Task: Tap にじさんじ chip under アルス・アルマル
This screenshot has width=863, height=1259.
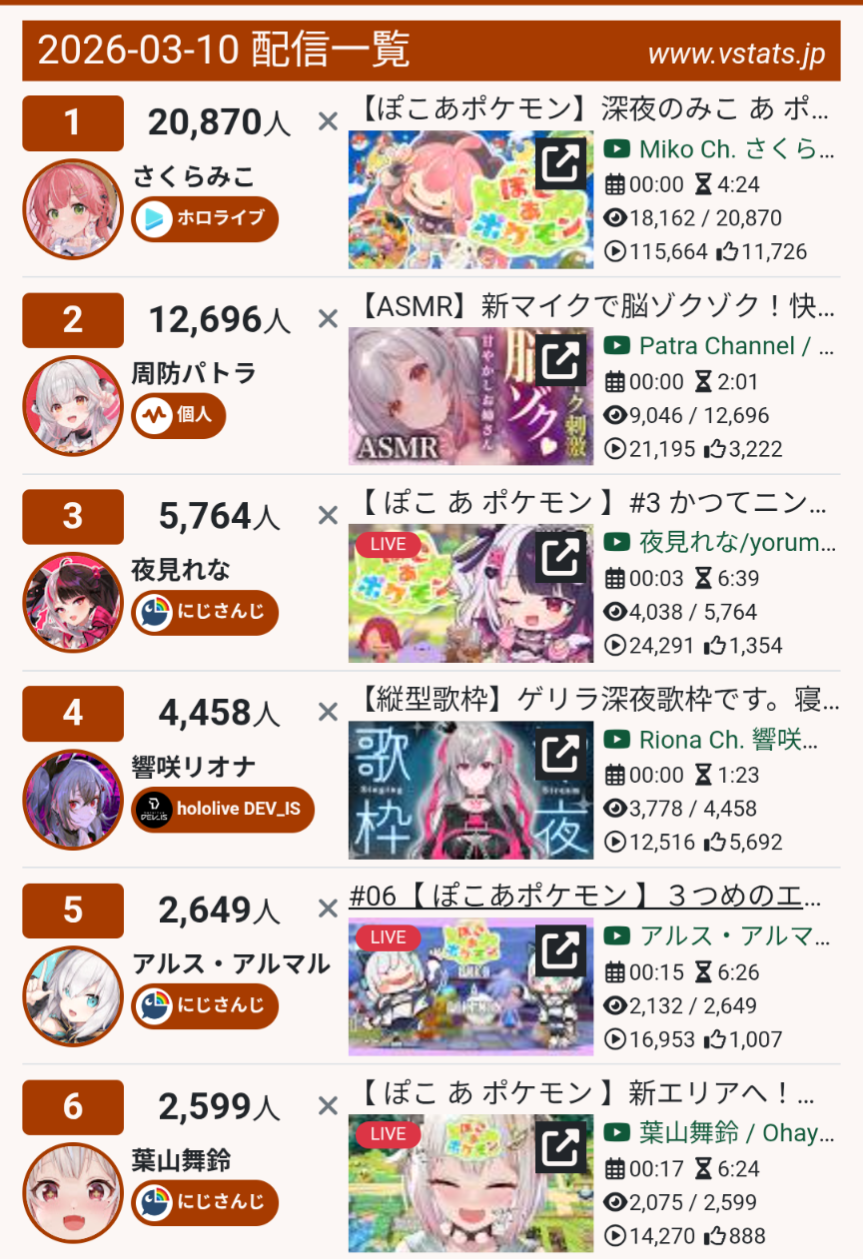Action: (205, 1005)
